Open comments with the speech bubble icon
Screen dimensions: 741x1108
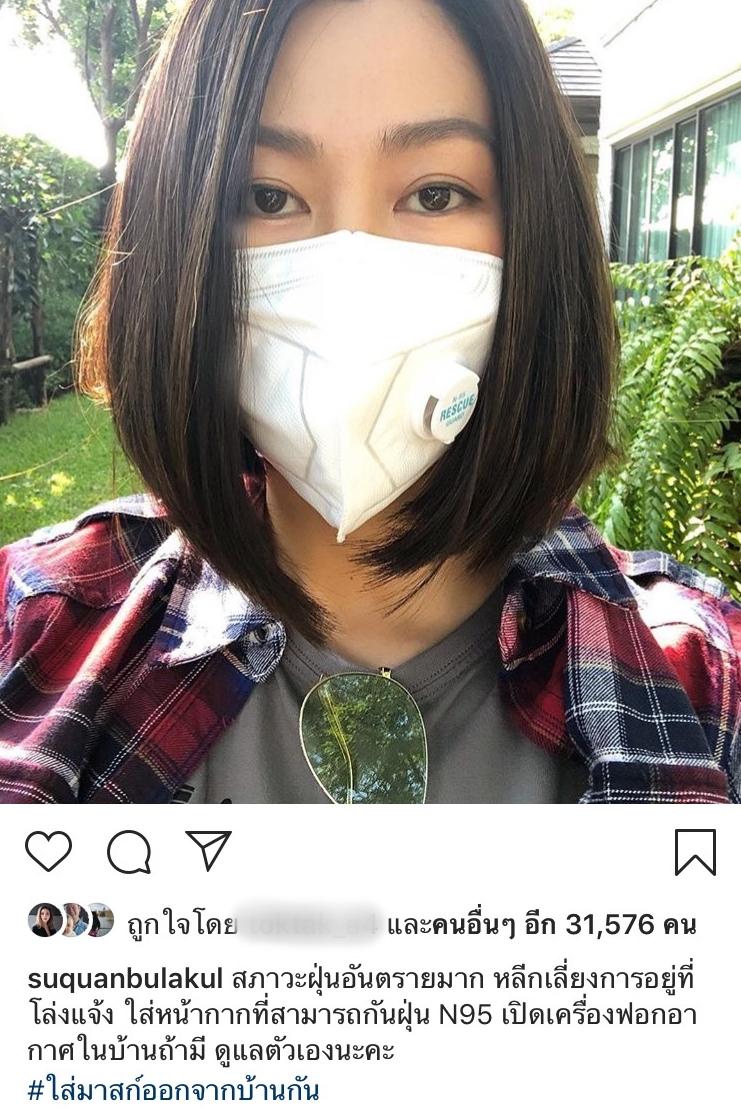(129, 852)
